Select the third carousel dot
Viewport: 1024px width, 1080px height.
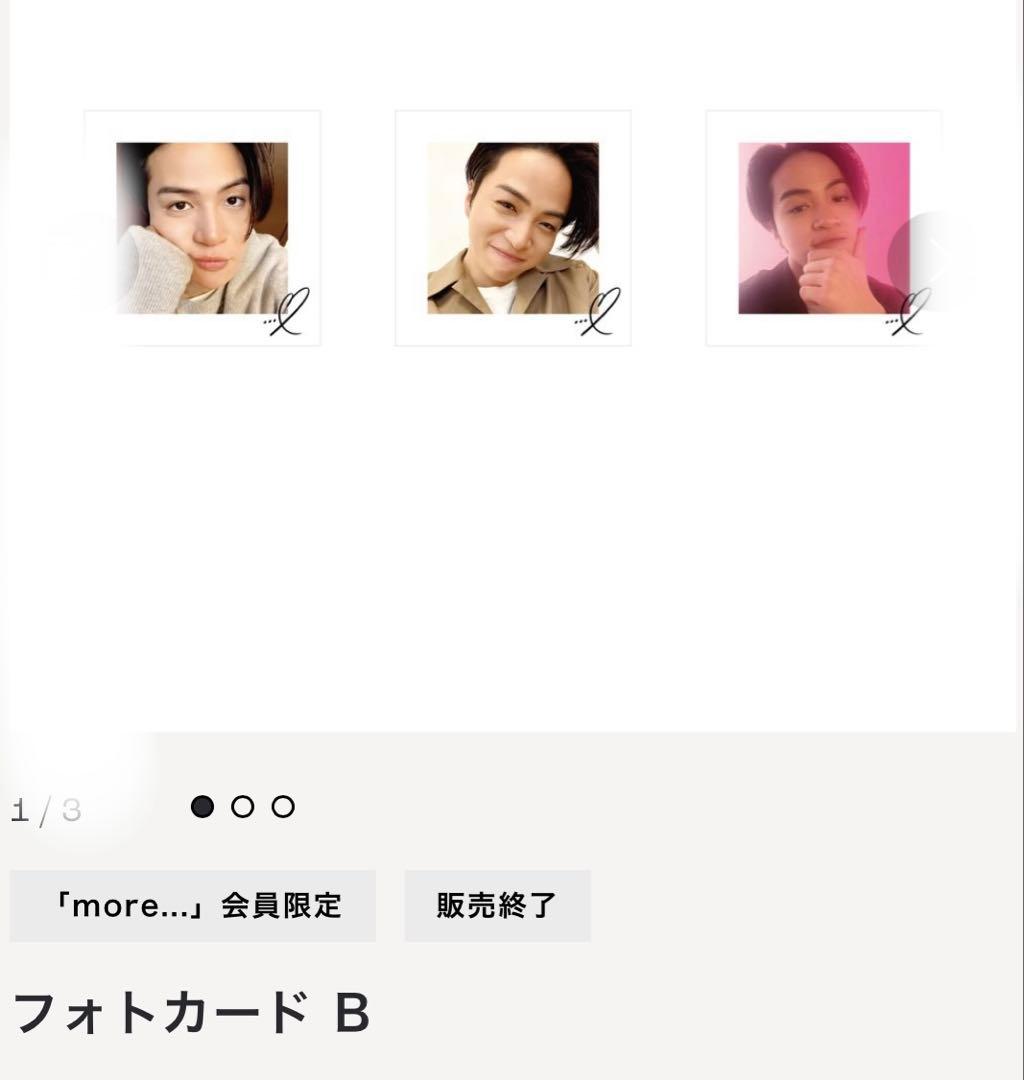coord(284,806)
